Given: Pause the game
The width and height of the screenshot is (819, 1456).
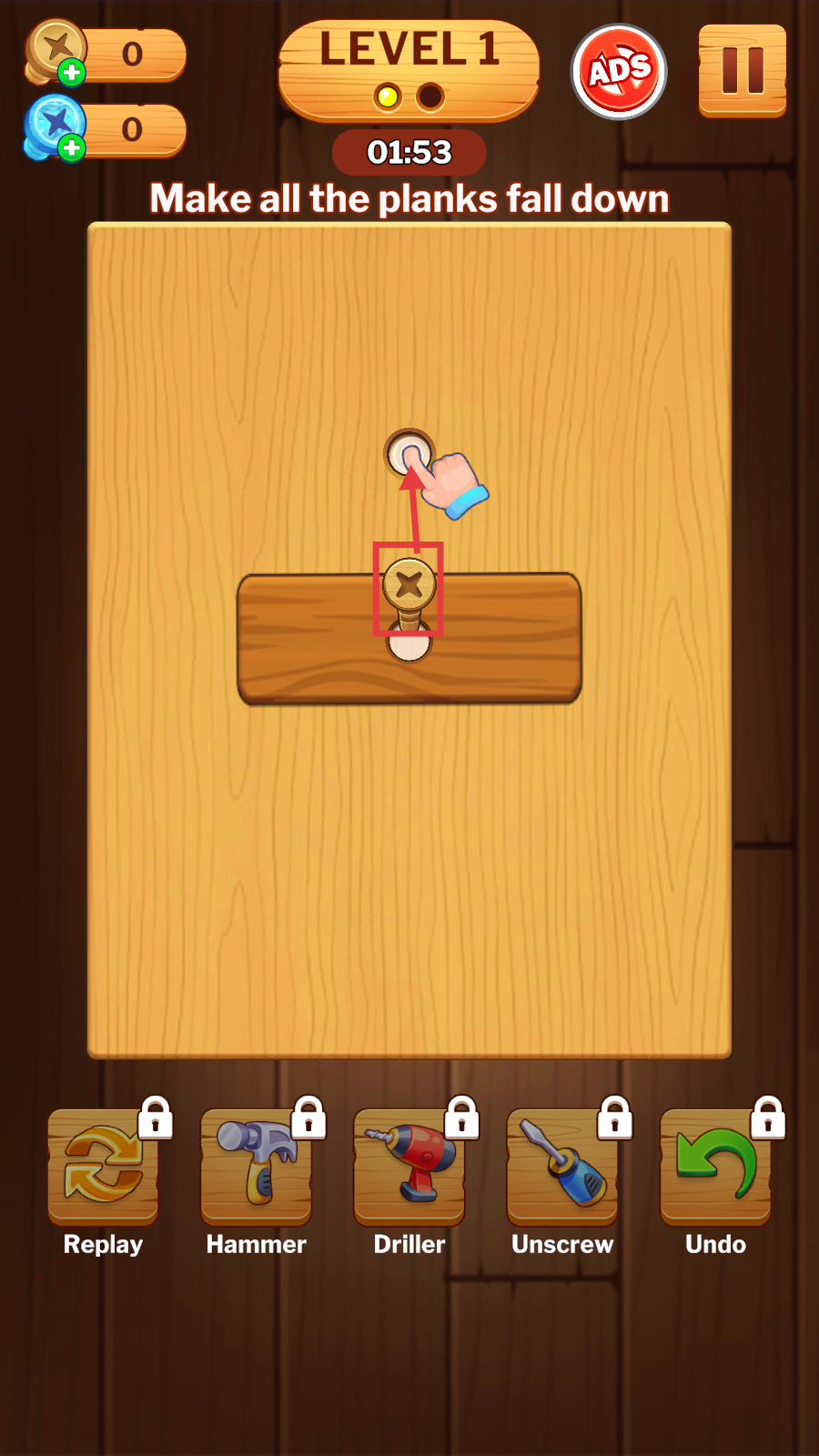Looking at the screenshot, I should pos(742,71).
